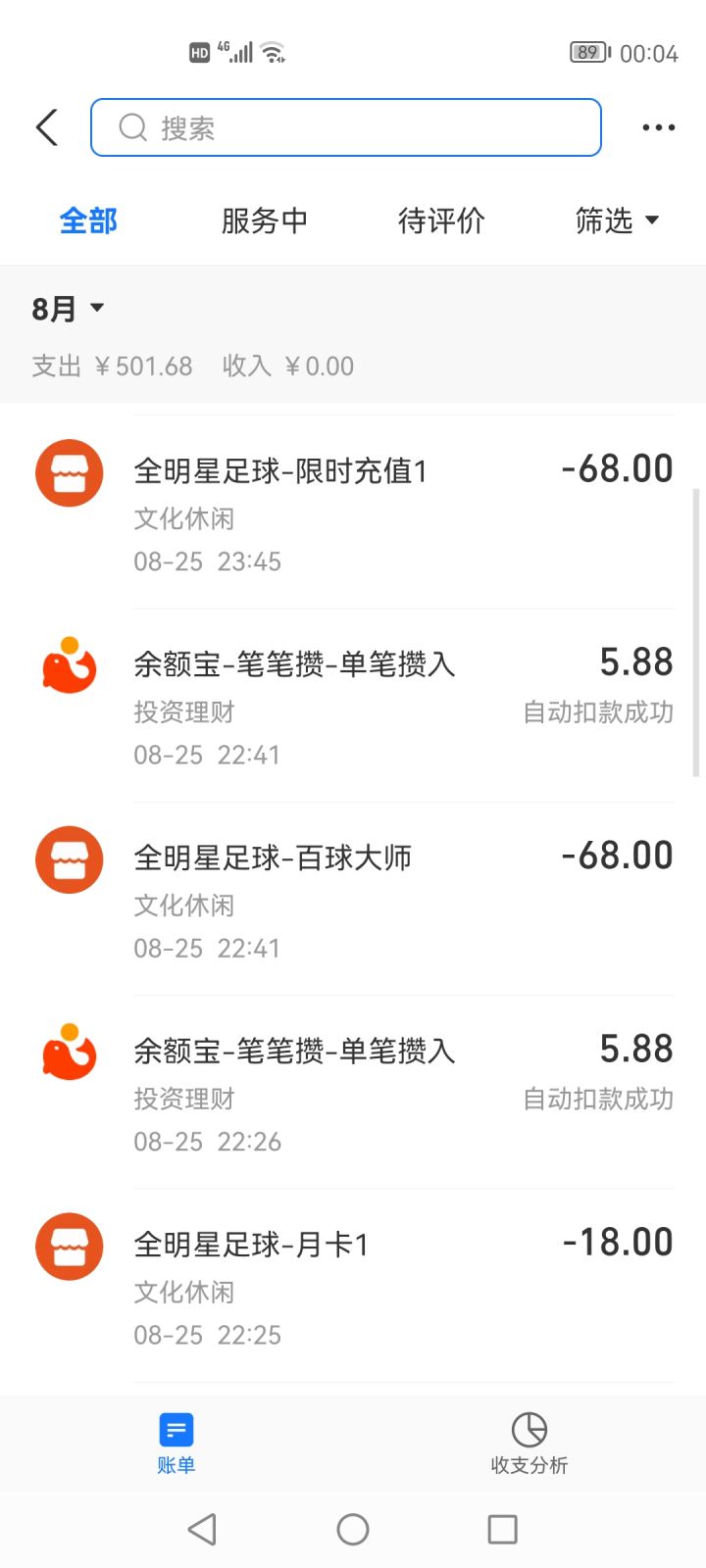The image size is (706, 1568).
Task: Open the 全明星足球-百球大师 merchant icon
Action: 69,859
